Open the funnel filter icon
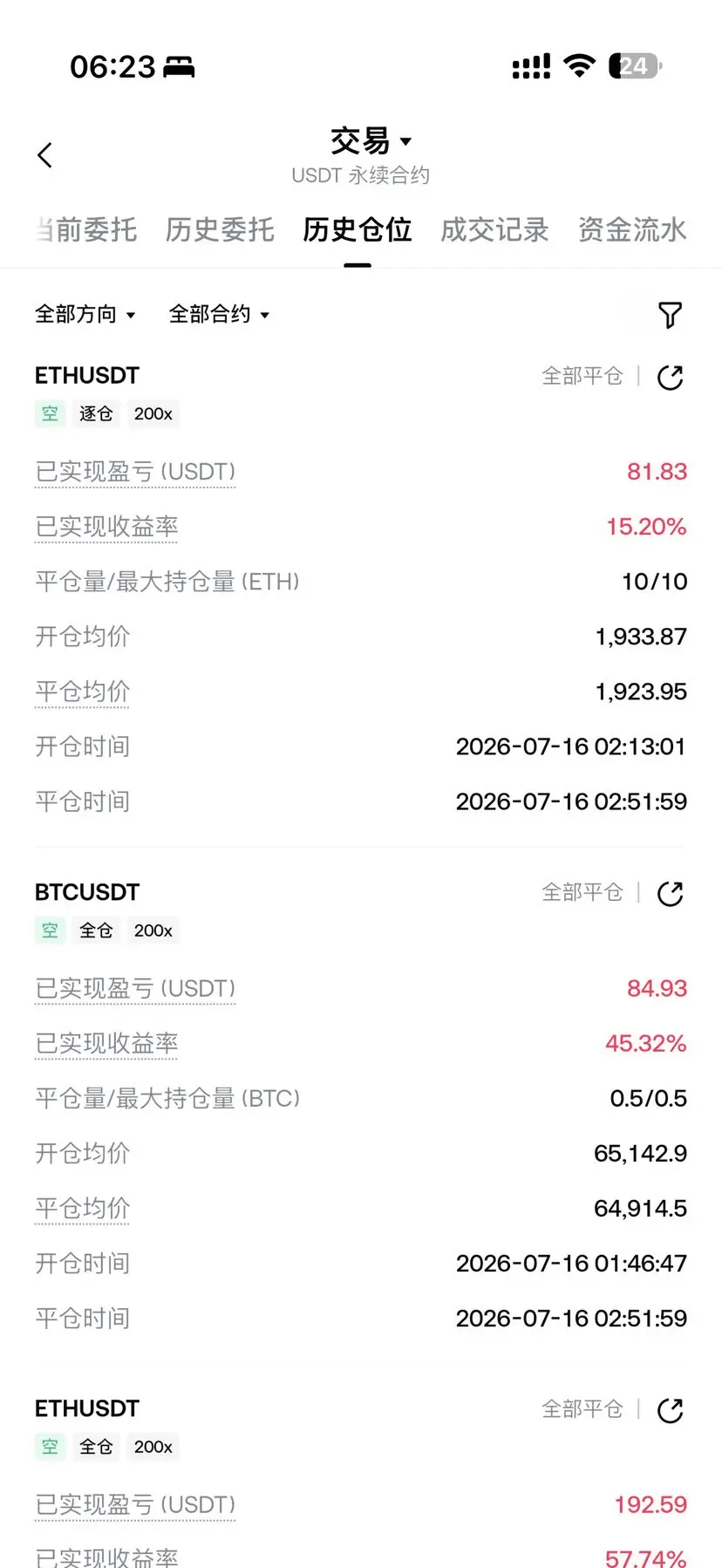The height and width of the screenshot is (1568, 722). coord(670,315)
